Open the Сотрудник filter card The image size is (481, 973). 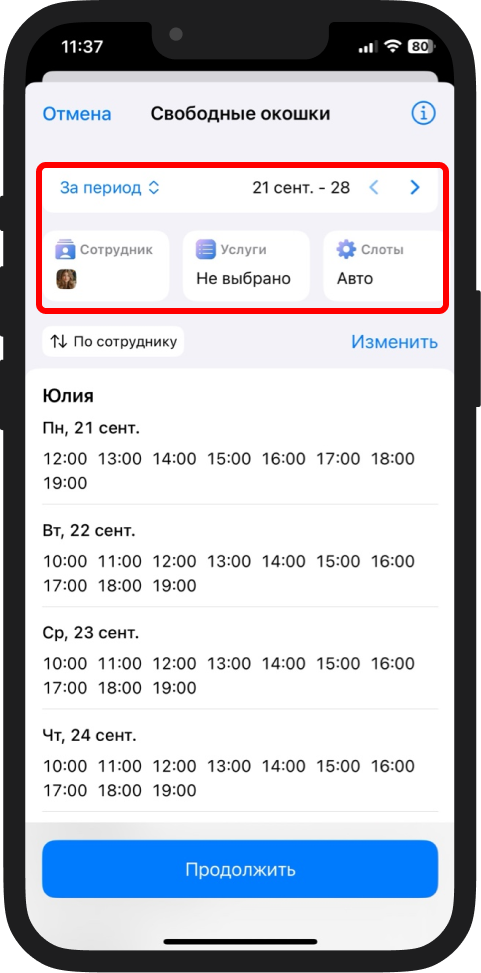click(106, 266)
